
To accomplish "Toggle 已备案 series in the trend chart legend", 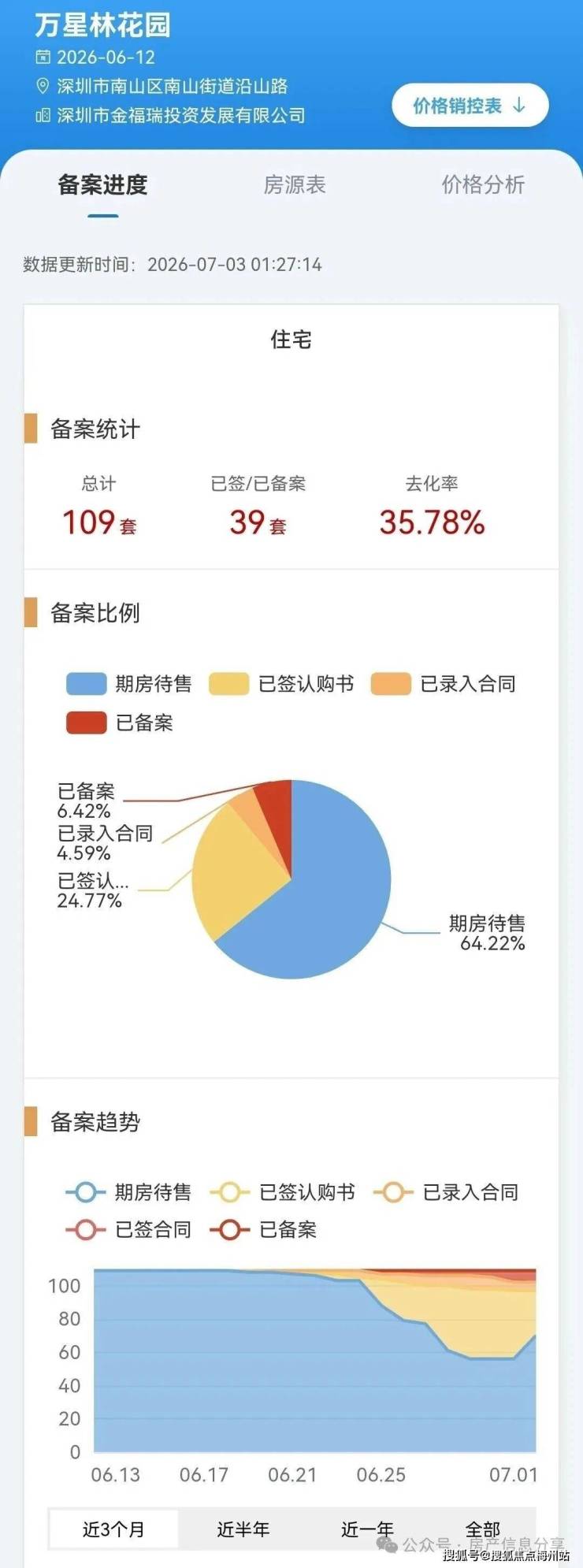I will coord(264,1229).
